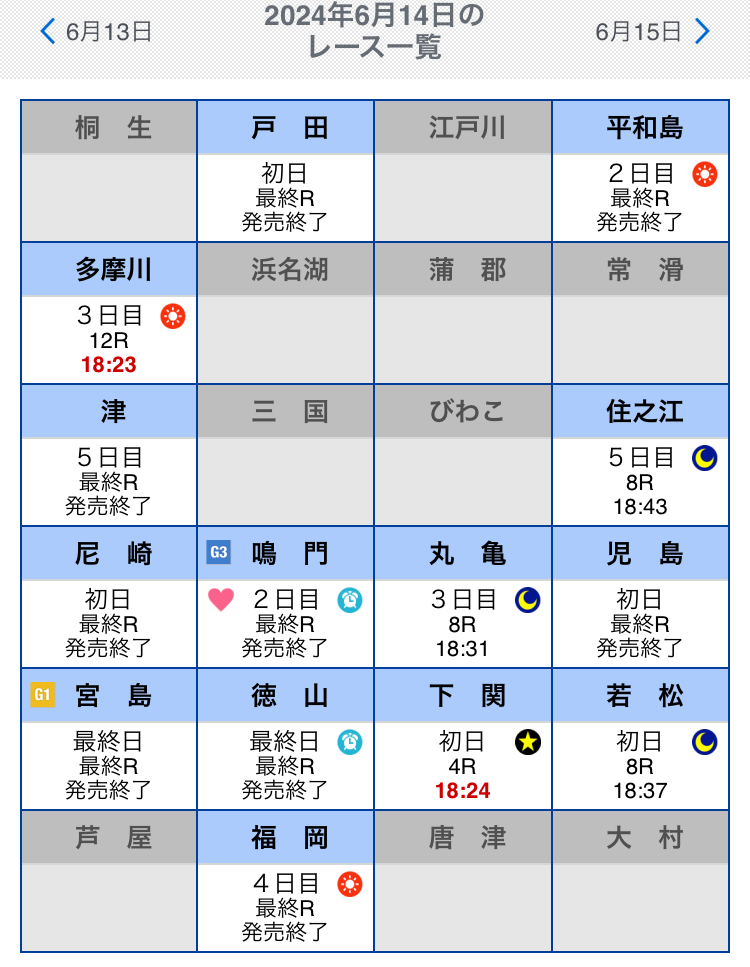Image resolution: width=750 pixels, height=967 pixels.
Task: Open 丸亀 8R at 18:31
Action: 463,624
